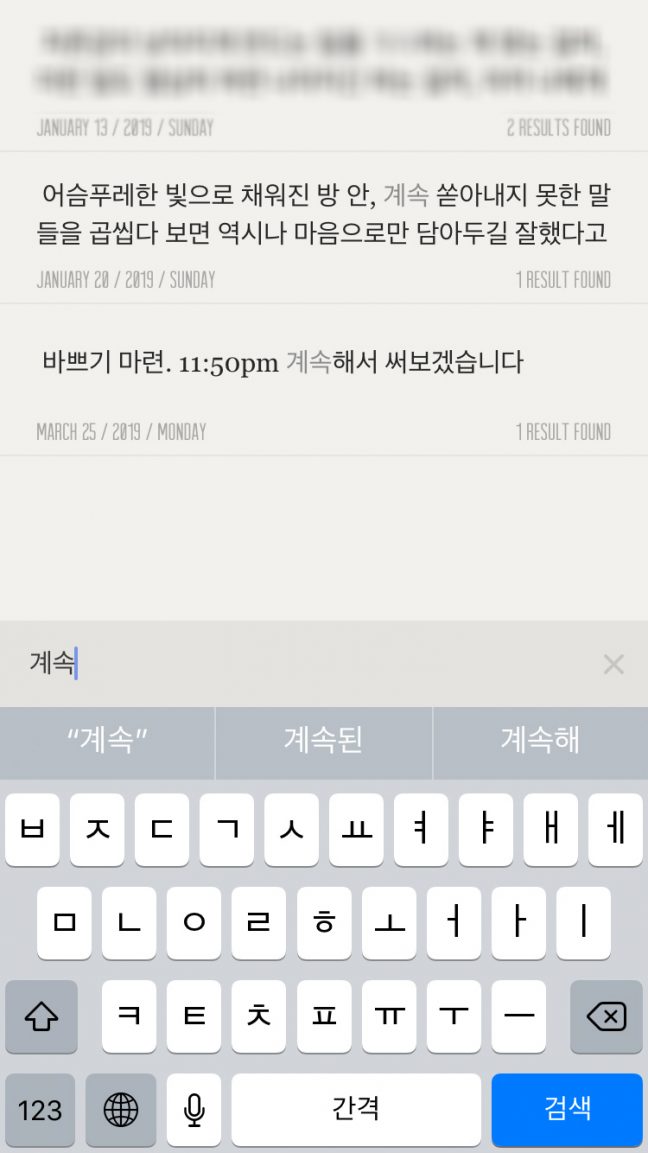Select the quoted "계속" suggestion
Image resolution: width=648 pixels, height=1153 pixels.
[x=107, y=741]
